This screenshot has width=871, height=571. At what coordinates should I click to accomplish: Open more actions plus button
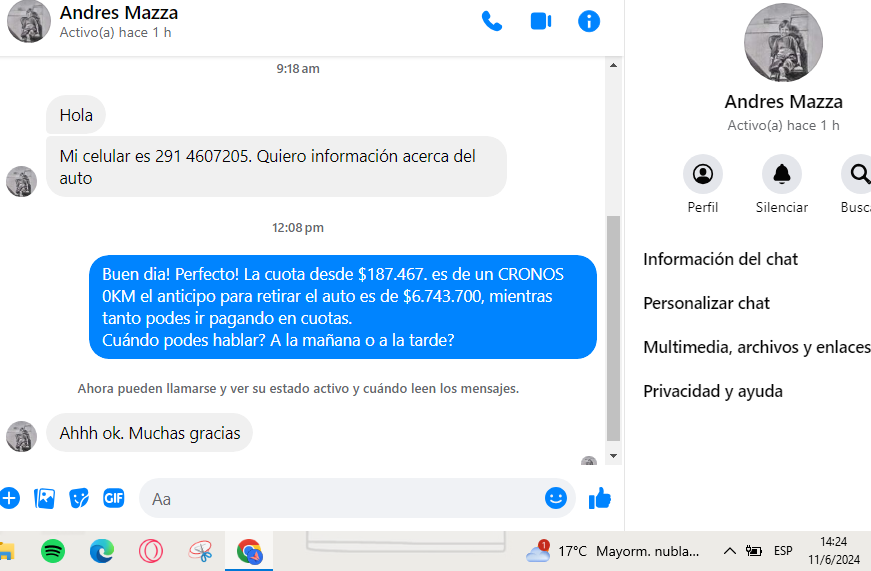pyautogui.click(x=9, y=498)
